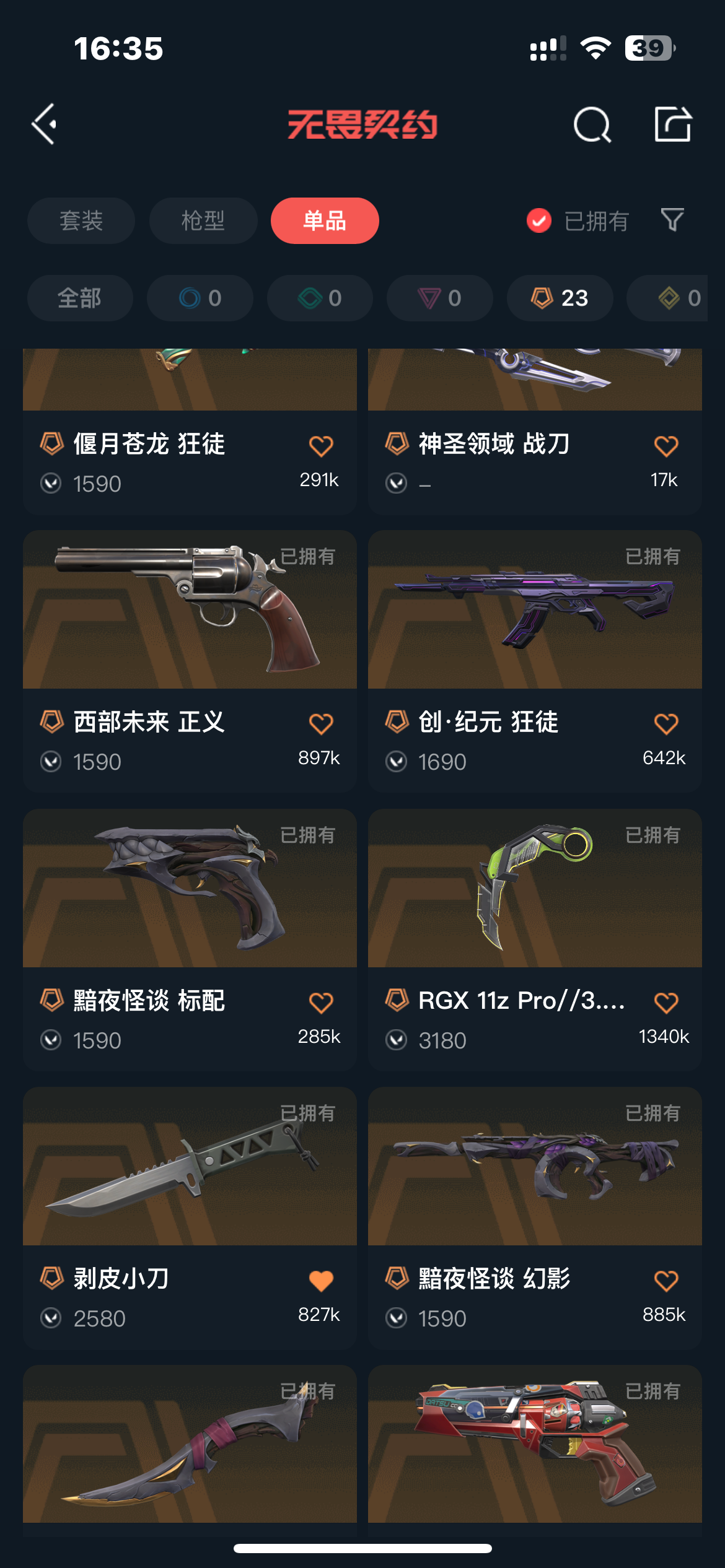The height and width of the screenshot is (1568, 725).
Task: Filter by the purple triangle tier chip
Action: point(439,298)
